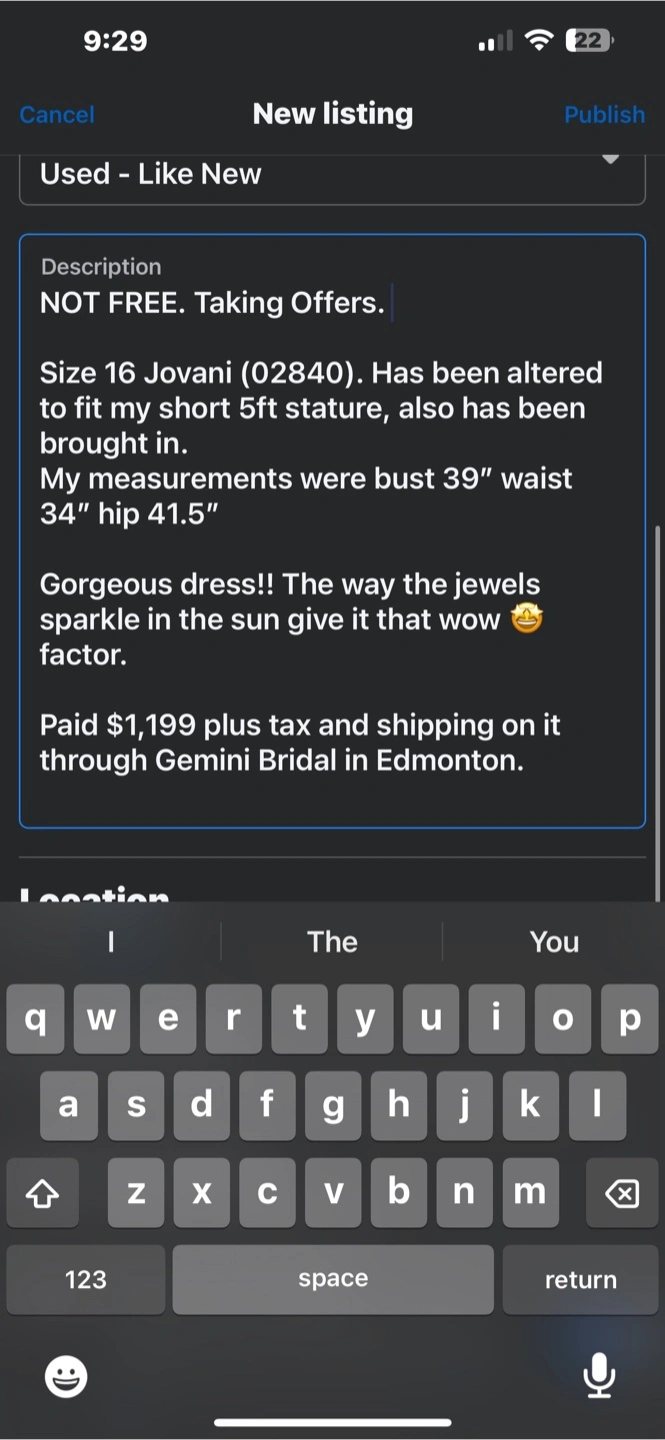
Task: Insert the suggested word "The"
Action: click(332, 941)
